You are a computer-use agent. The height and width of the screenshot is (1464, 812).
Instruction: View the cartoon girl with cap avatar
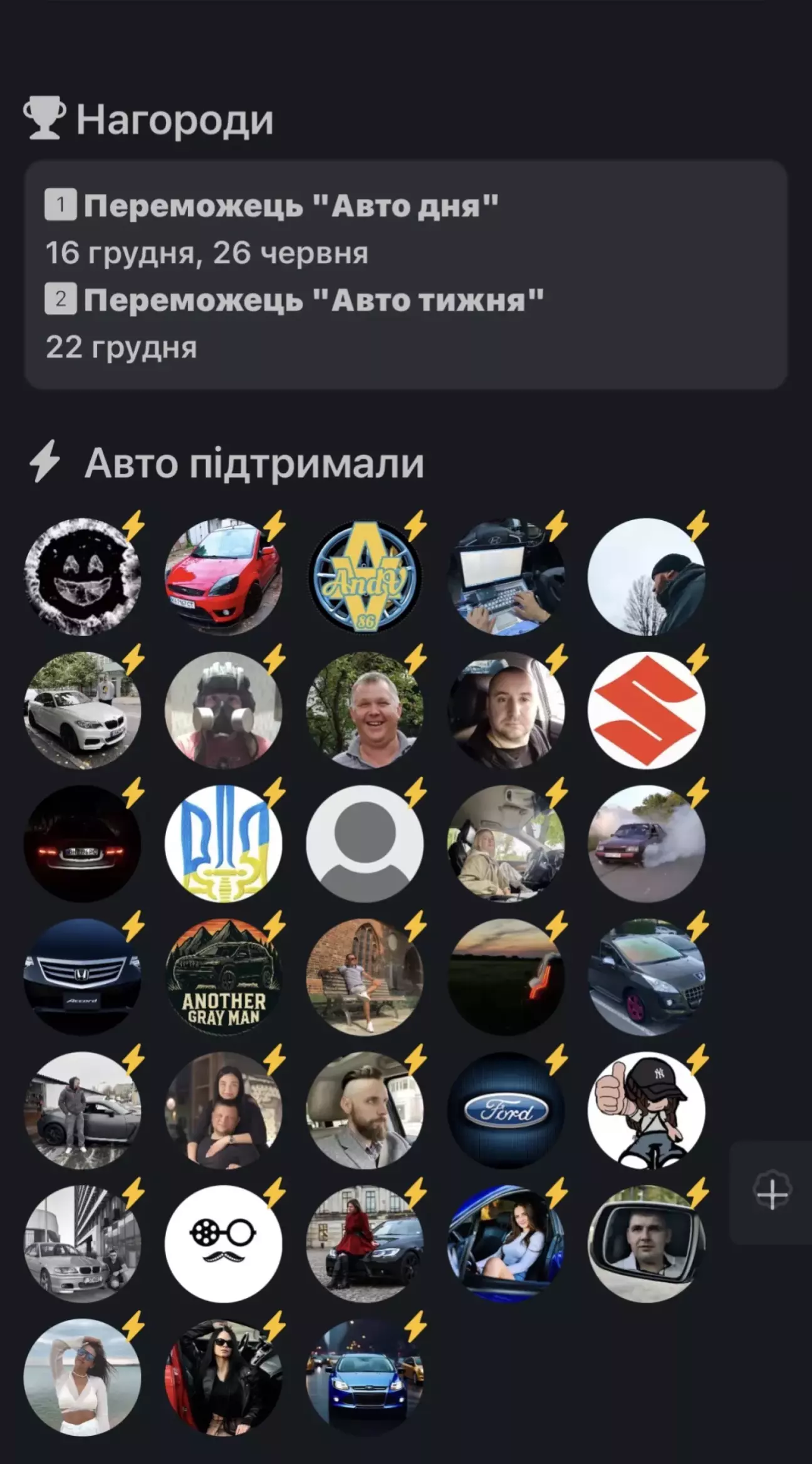(x=646, y=1111)
